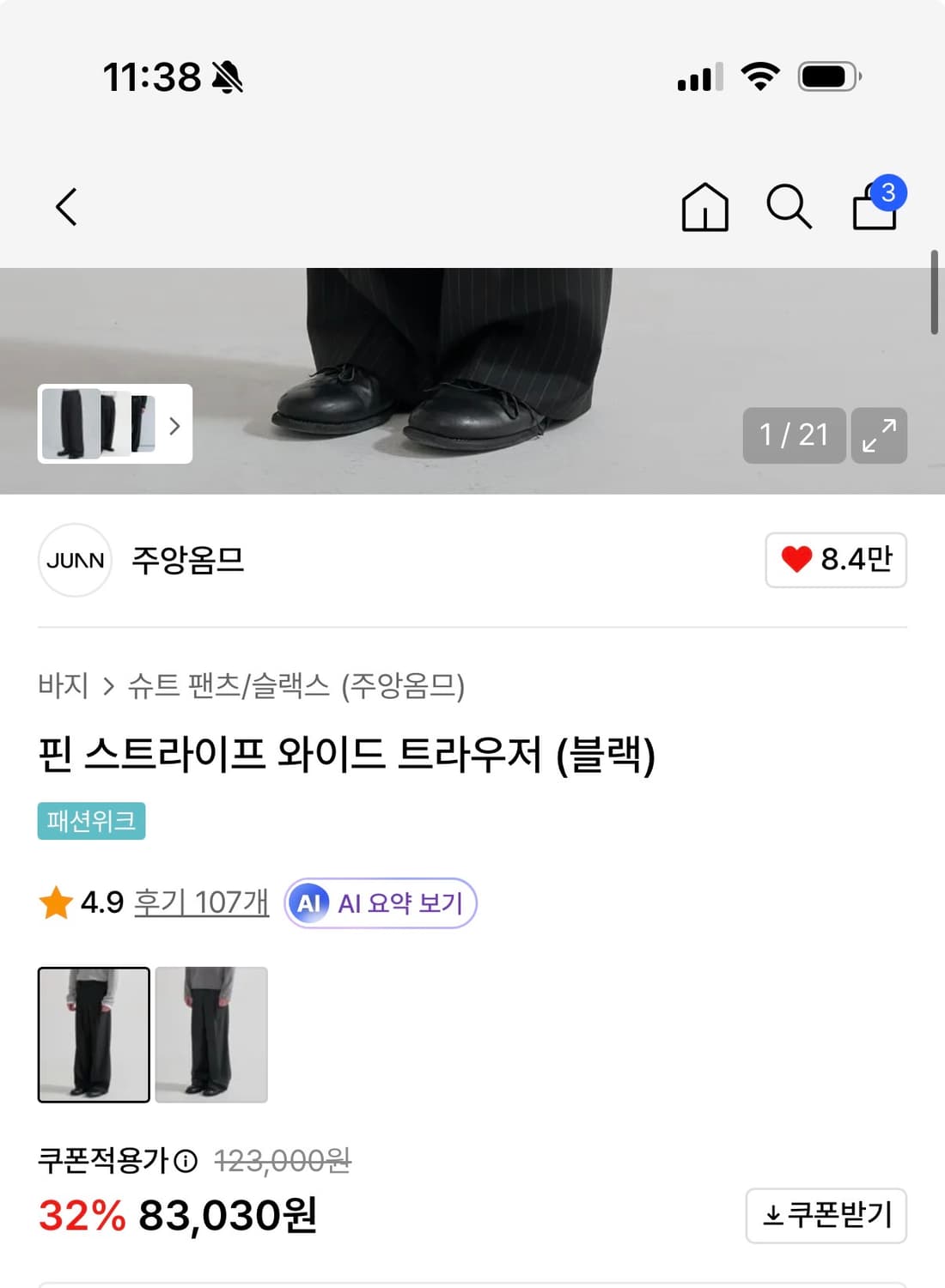This screenshot has height=1288, width=945.
Task: Tap the JUNN brand logo circle
Action: 75,561
